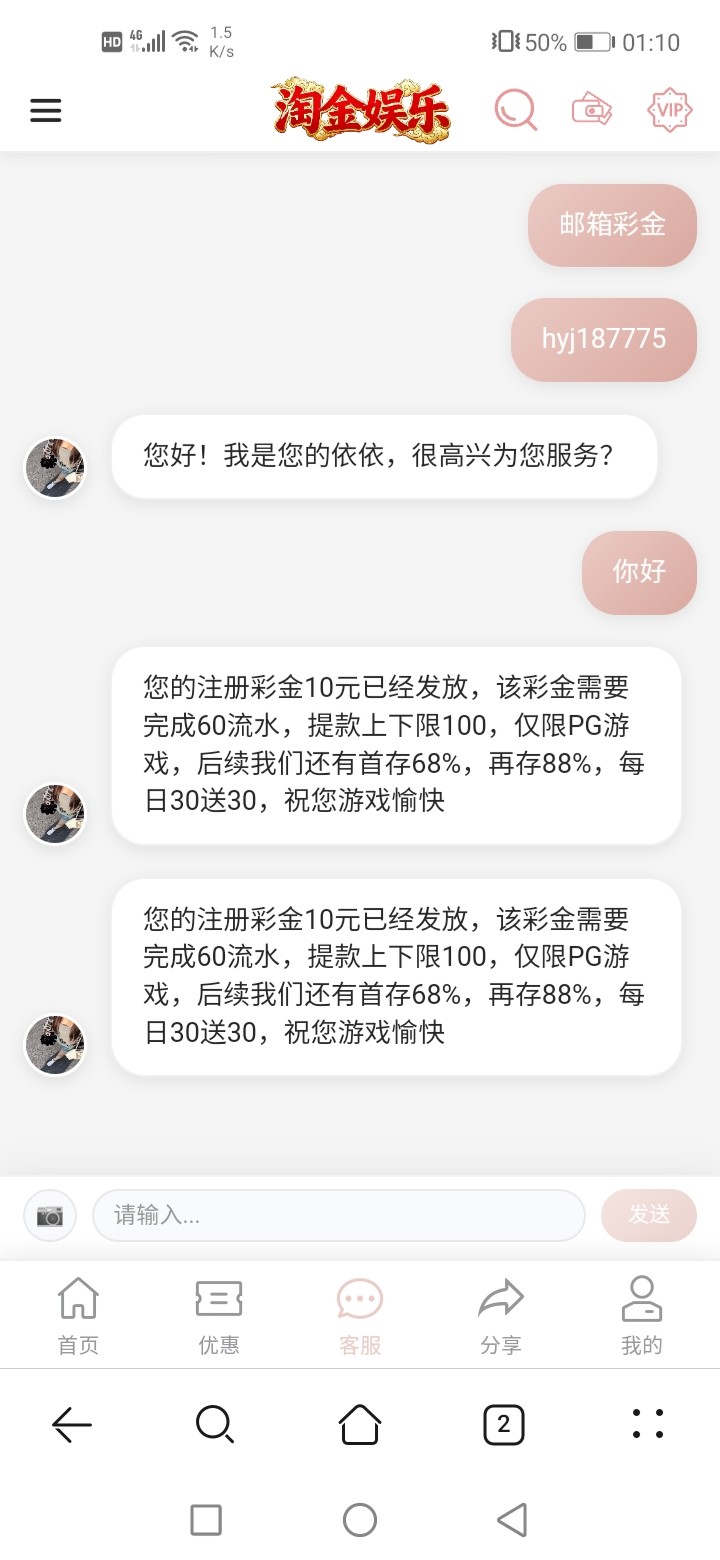This screenshot has height=1560, width=720.
Task: Go to the 优惠 promotions tab
Action: pyautogui.click(x=219, y=1316)
